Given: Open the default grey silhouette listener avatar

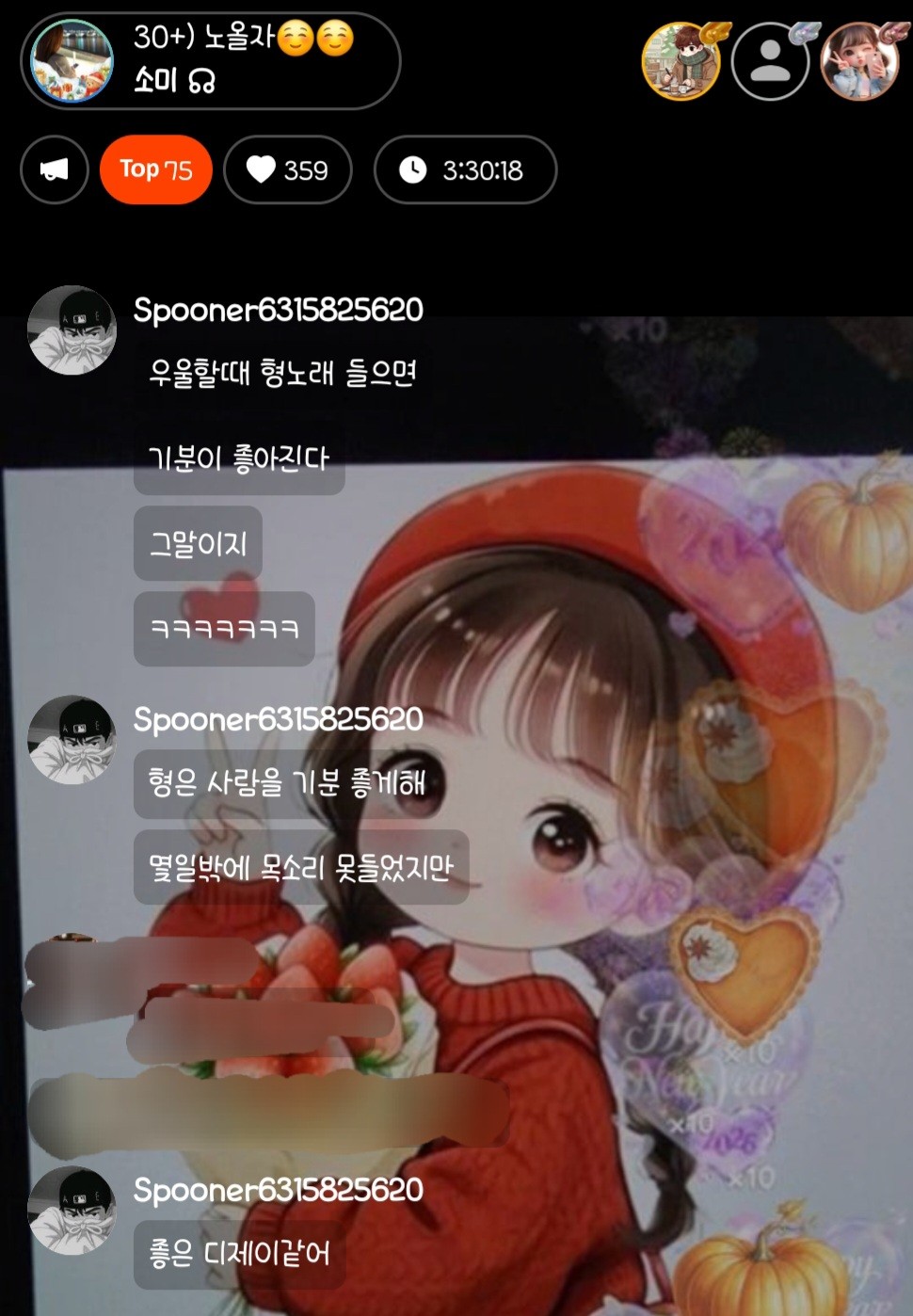Looking at the screenshot, I should (x=770, y=61).
